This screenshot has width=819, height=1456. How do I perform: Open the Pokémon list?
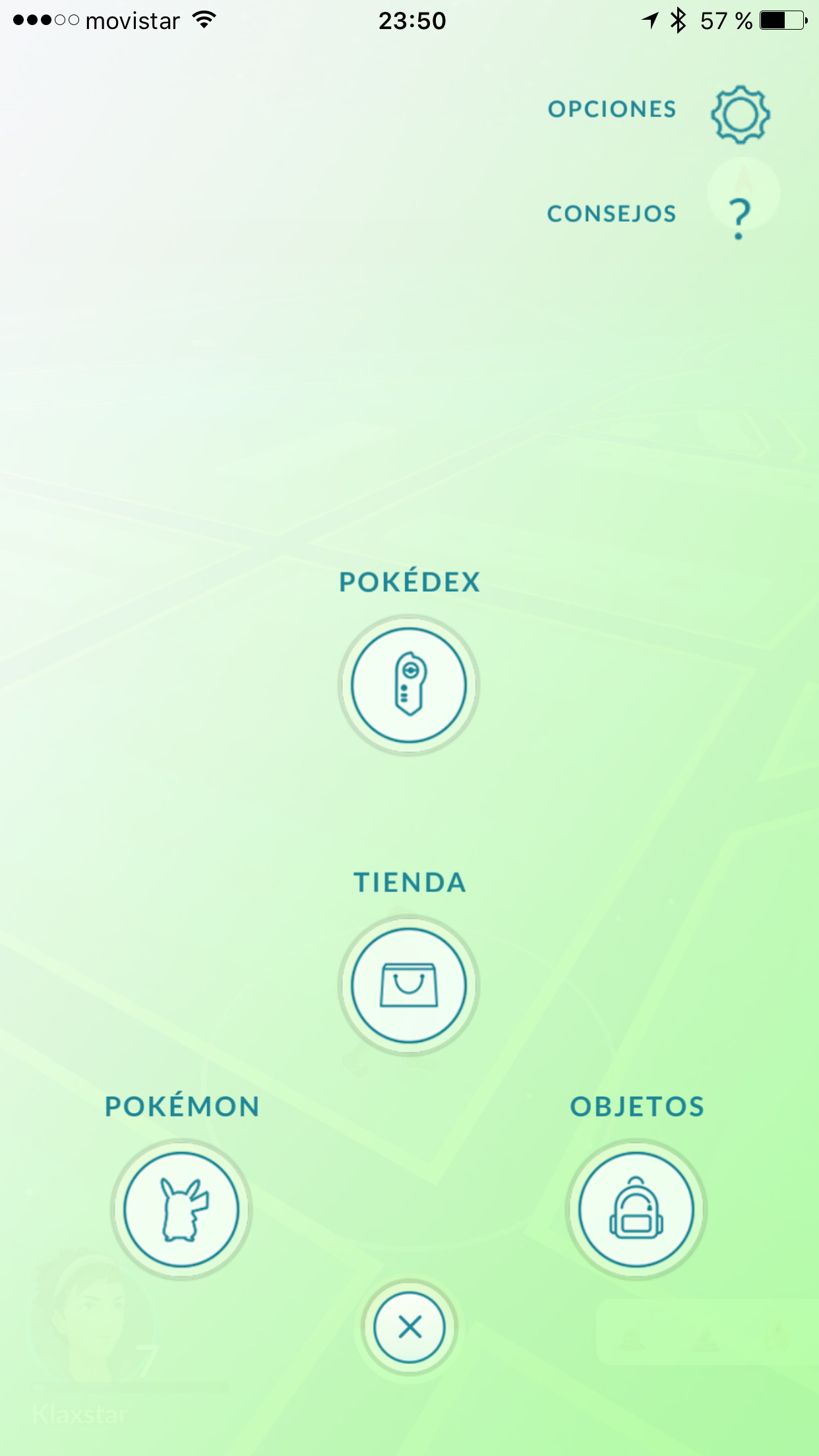coord(181,1209)
